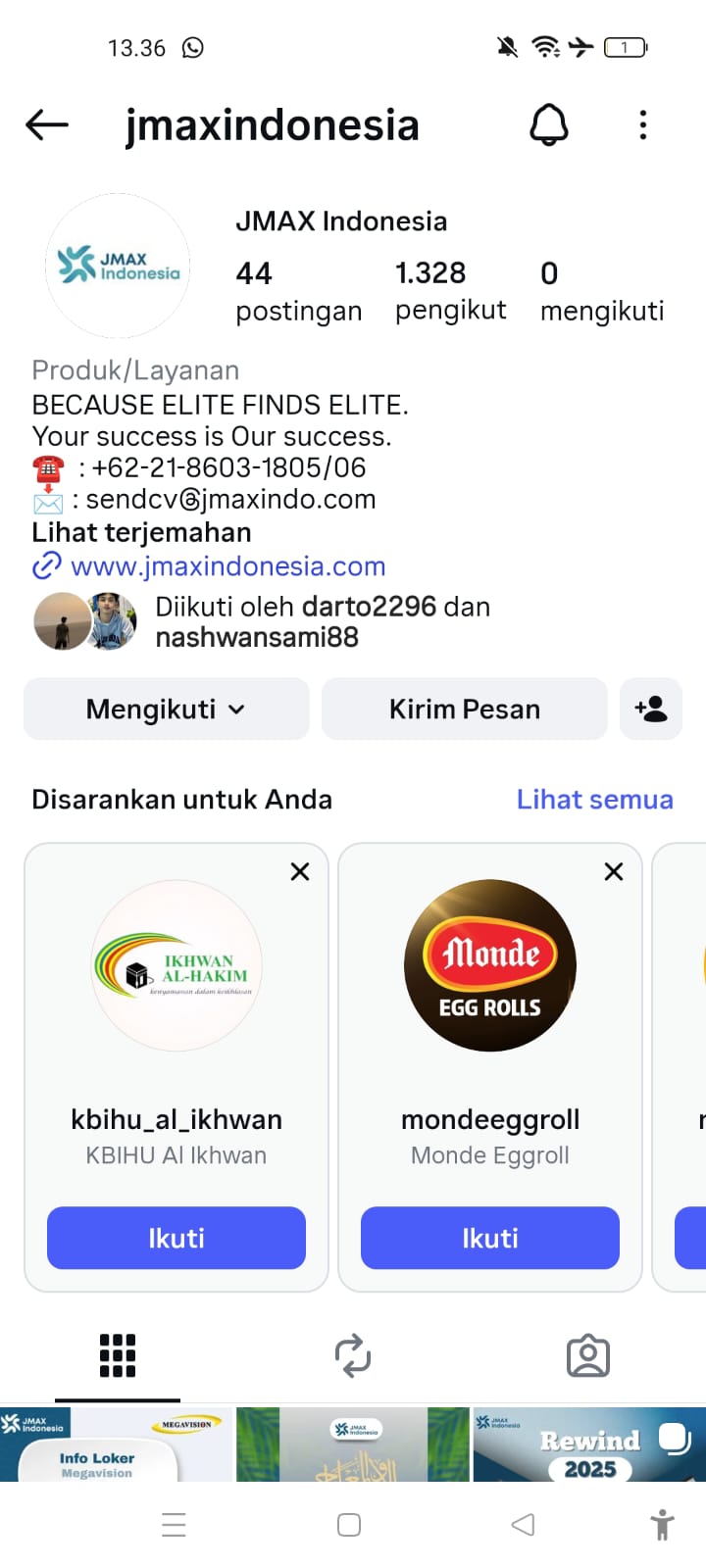This screenshot has height=1568, width=706.
Task: Expand the Mengikuti dropdown button
Action: click(166, 709)
